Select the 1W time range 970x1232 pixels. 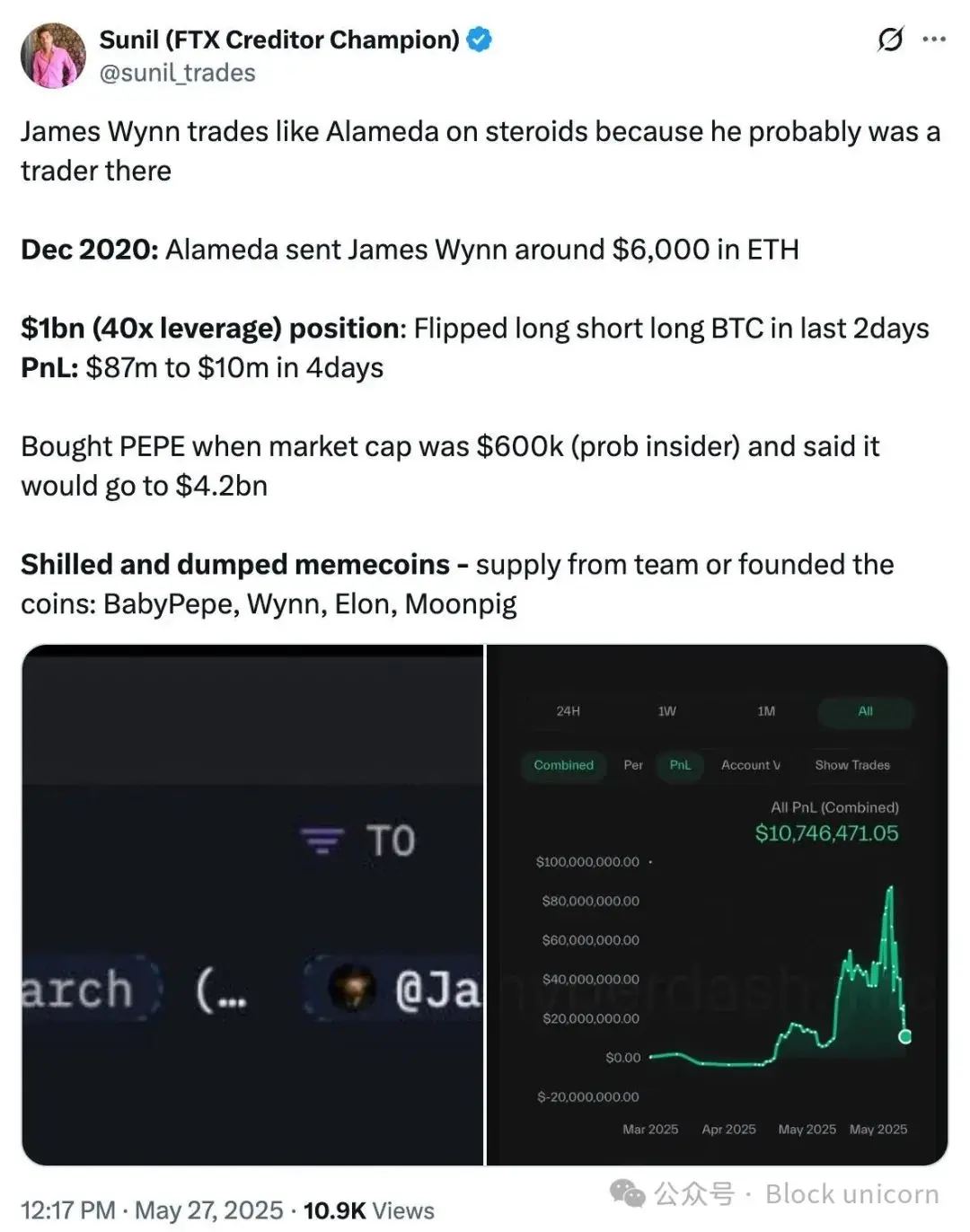click(x=666, y=712)
